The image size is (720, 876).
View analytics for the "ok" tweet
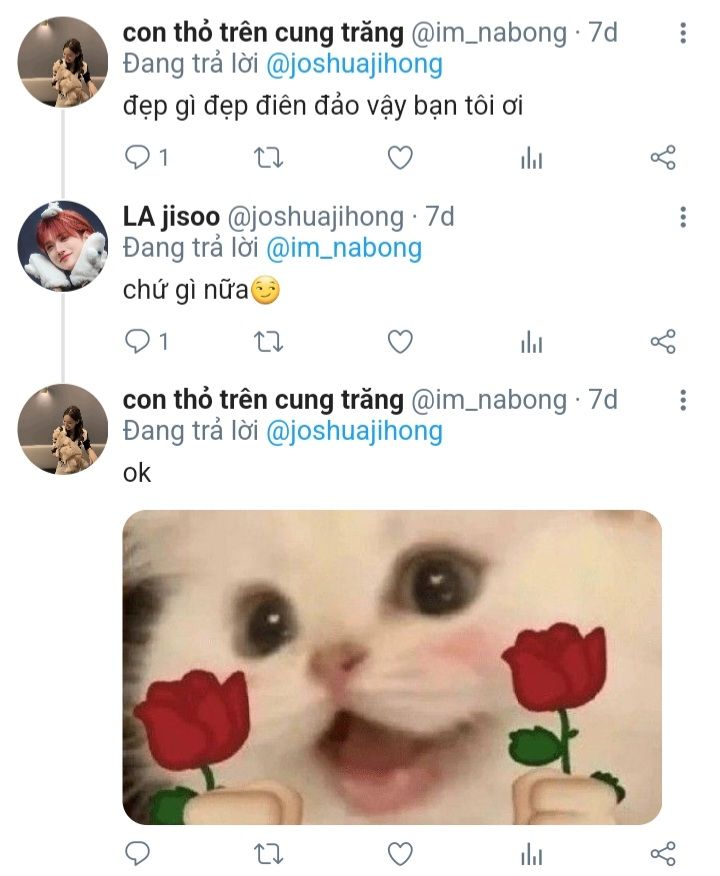pos(531,853)
